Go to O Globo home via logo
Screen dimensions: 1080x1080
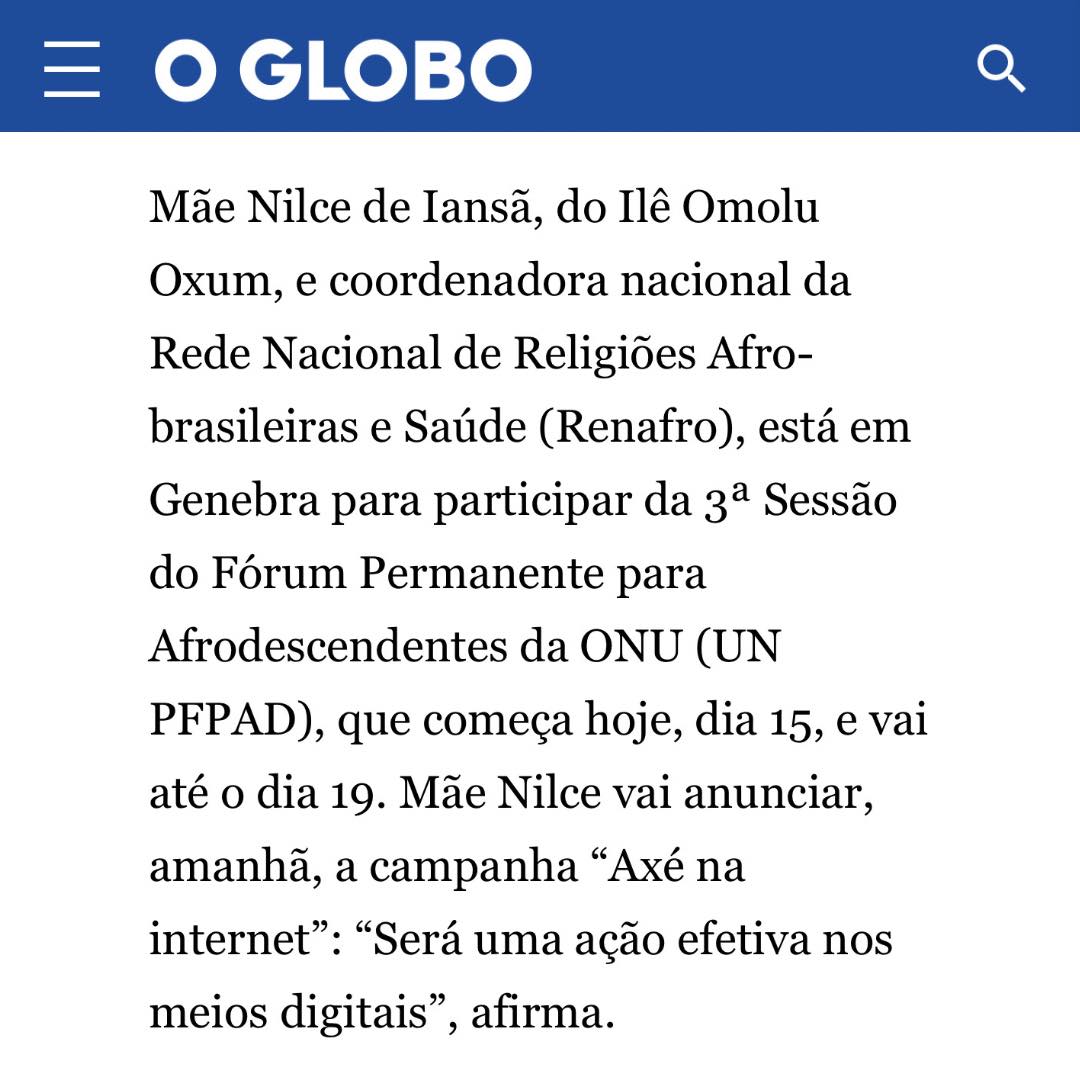(x=343, y=69)
